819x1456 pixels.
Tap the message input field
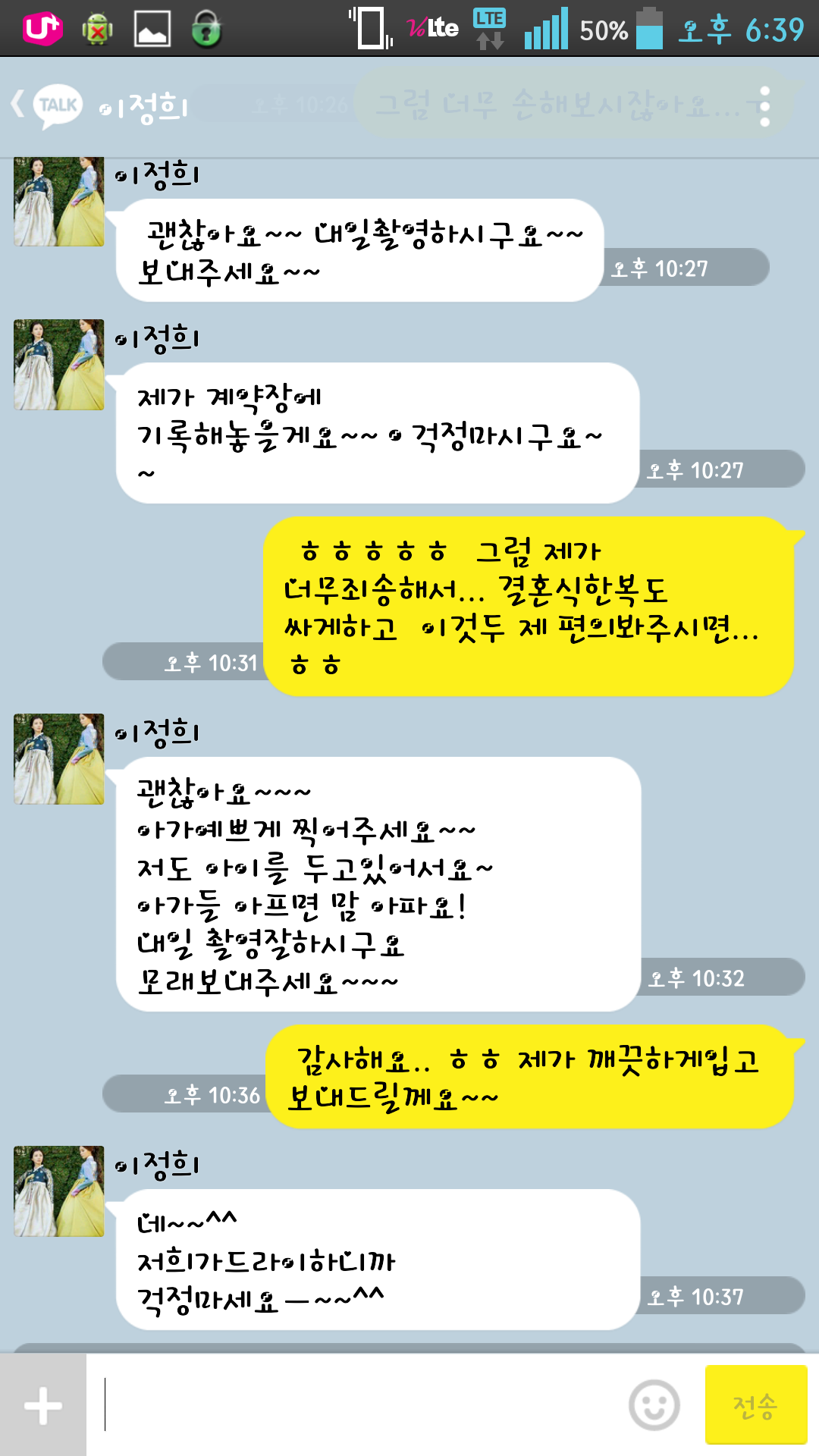[356, 1404]
